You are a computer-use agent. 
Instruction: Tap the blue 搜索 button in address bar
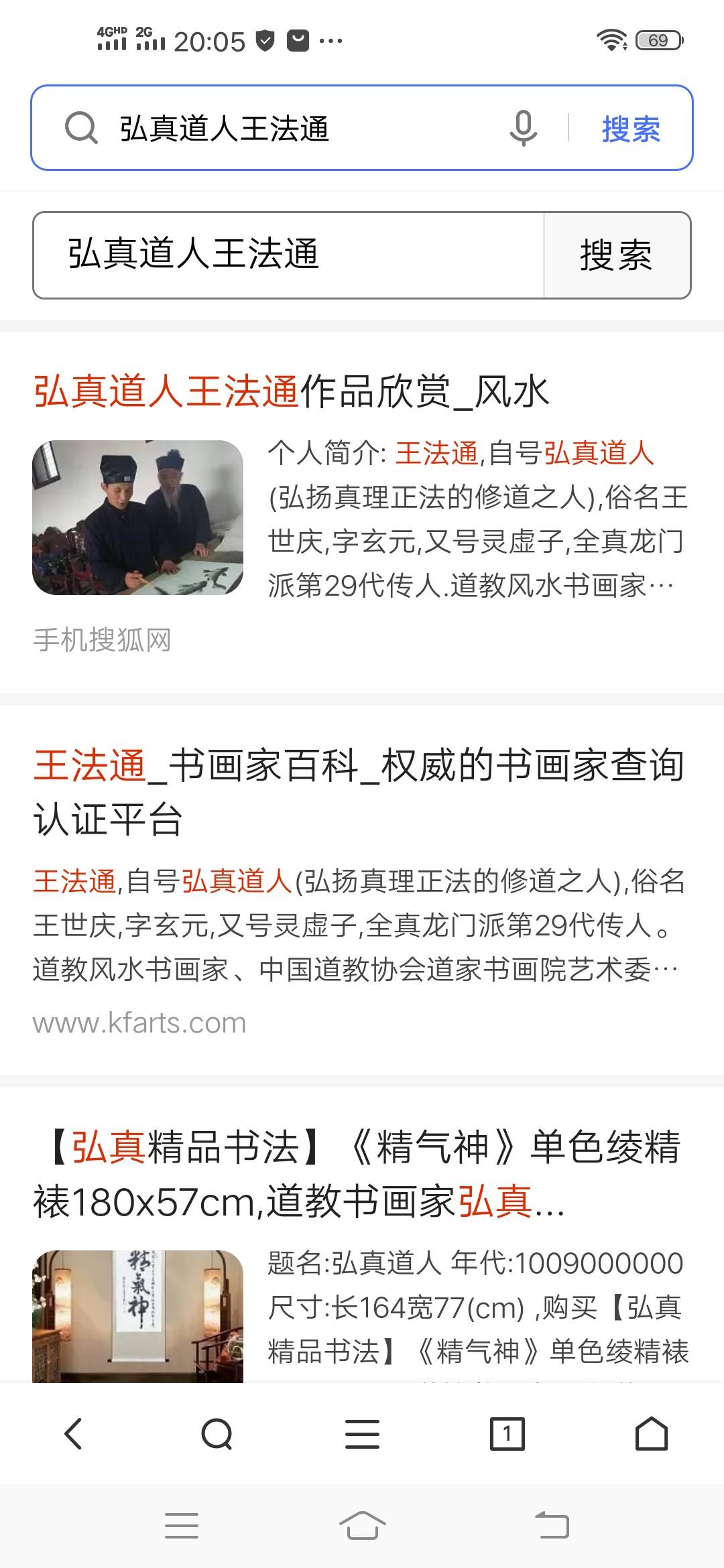coord(631,129)
